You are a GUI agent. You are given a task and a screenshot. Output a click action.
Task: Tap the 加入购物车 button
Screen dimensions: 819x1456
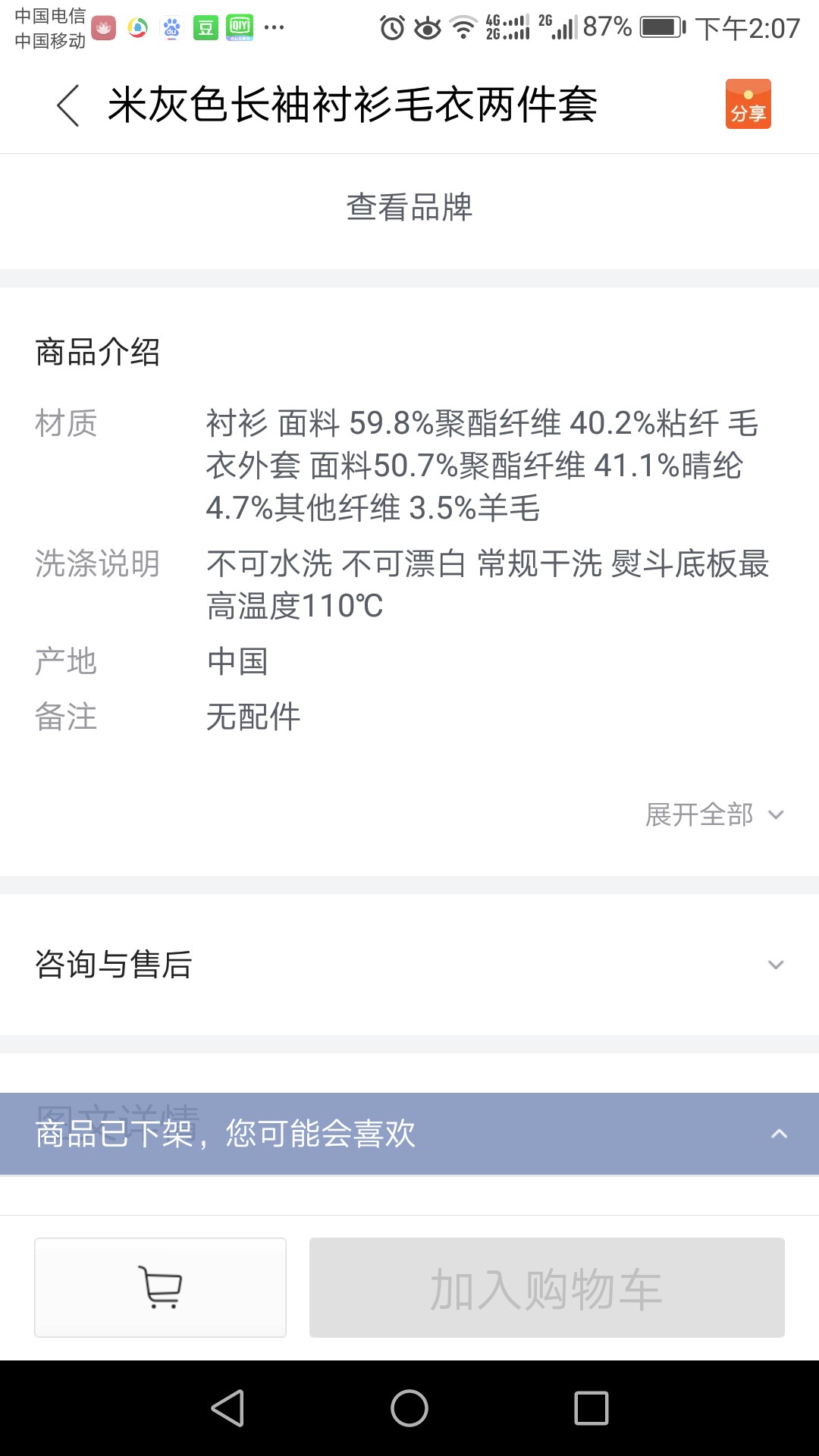[x=547, y=1287]
